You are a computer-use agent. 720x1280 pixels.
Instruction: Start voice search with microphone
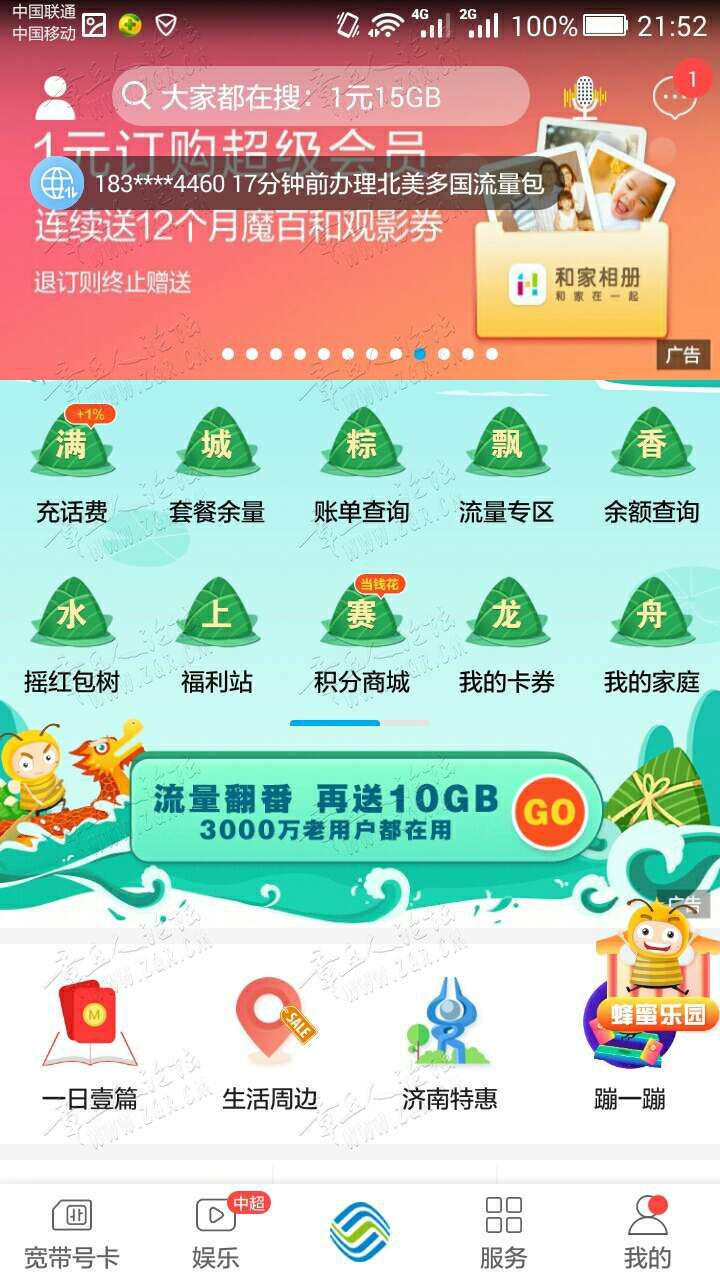pos(584,97)
